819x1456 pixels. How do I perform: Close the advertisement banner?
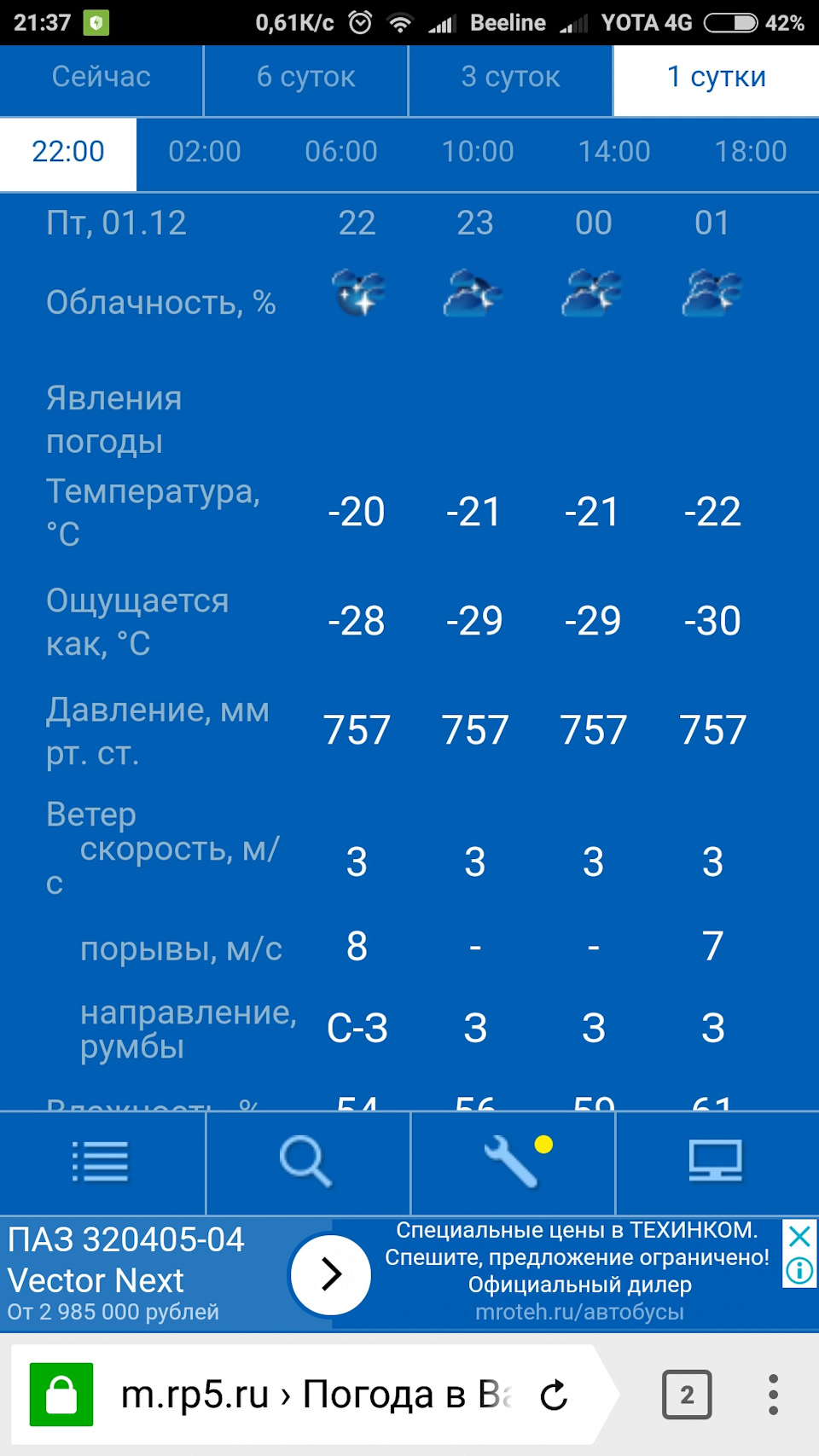pyautogui.click(x=799, y=1236)
